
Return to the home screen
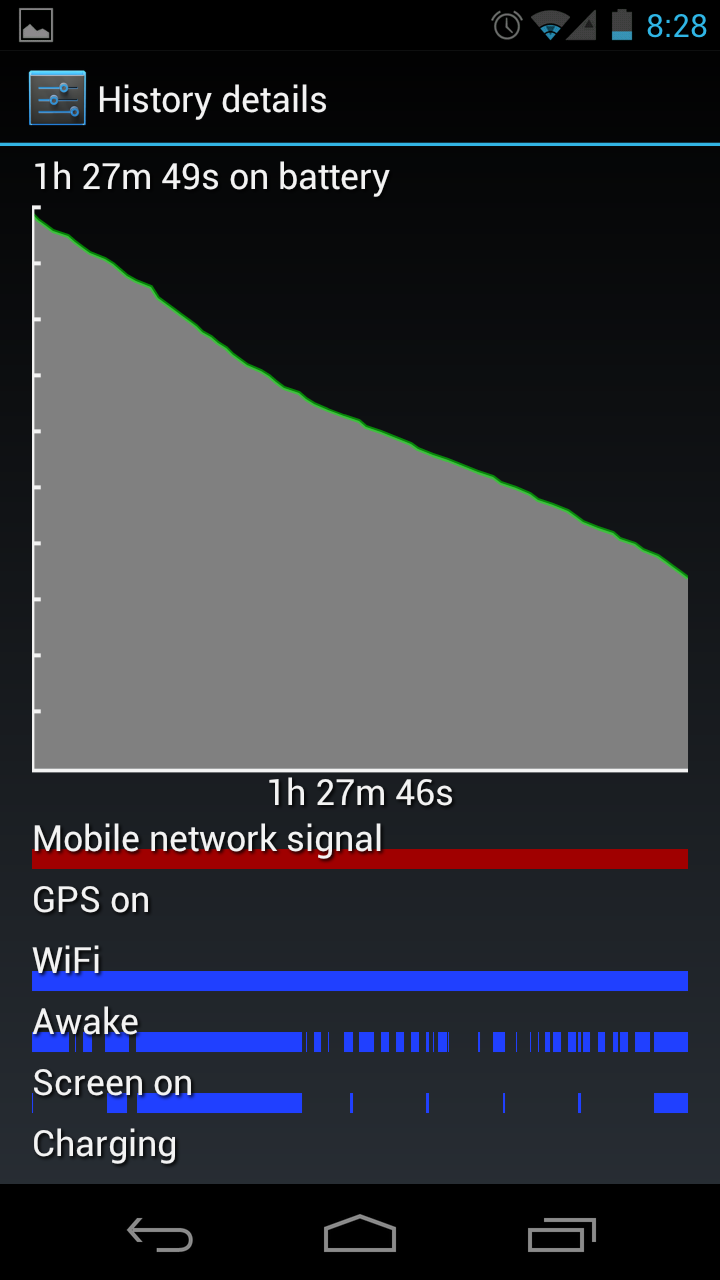(360, 1235)
